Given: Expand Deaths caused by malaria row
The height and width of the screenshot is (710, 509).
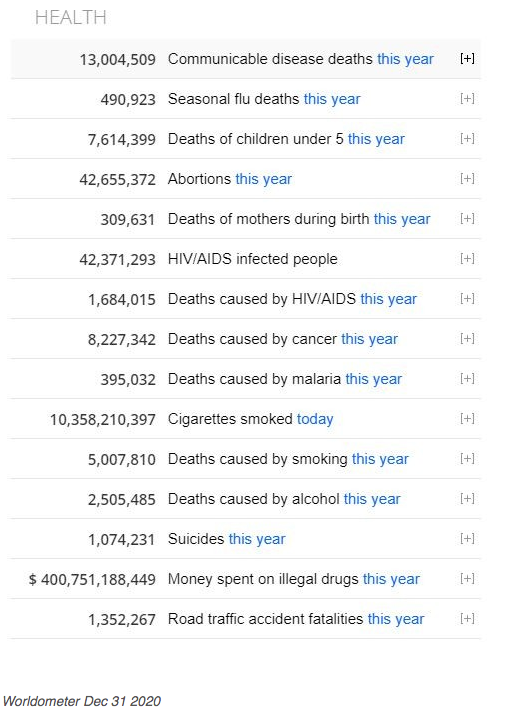Looking at the screenshot, I should click(467, 378).
